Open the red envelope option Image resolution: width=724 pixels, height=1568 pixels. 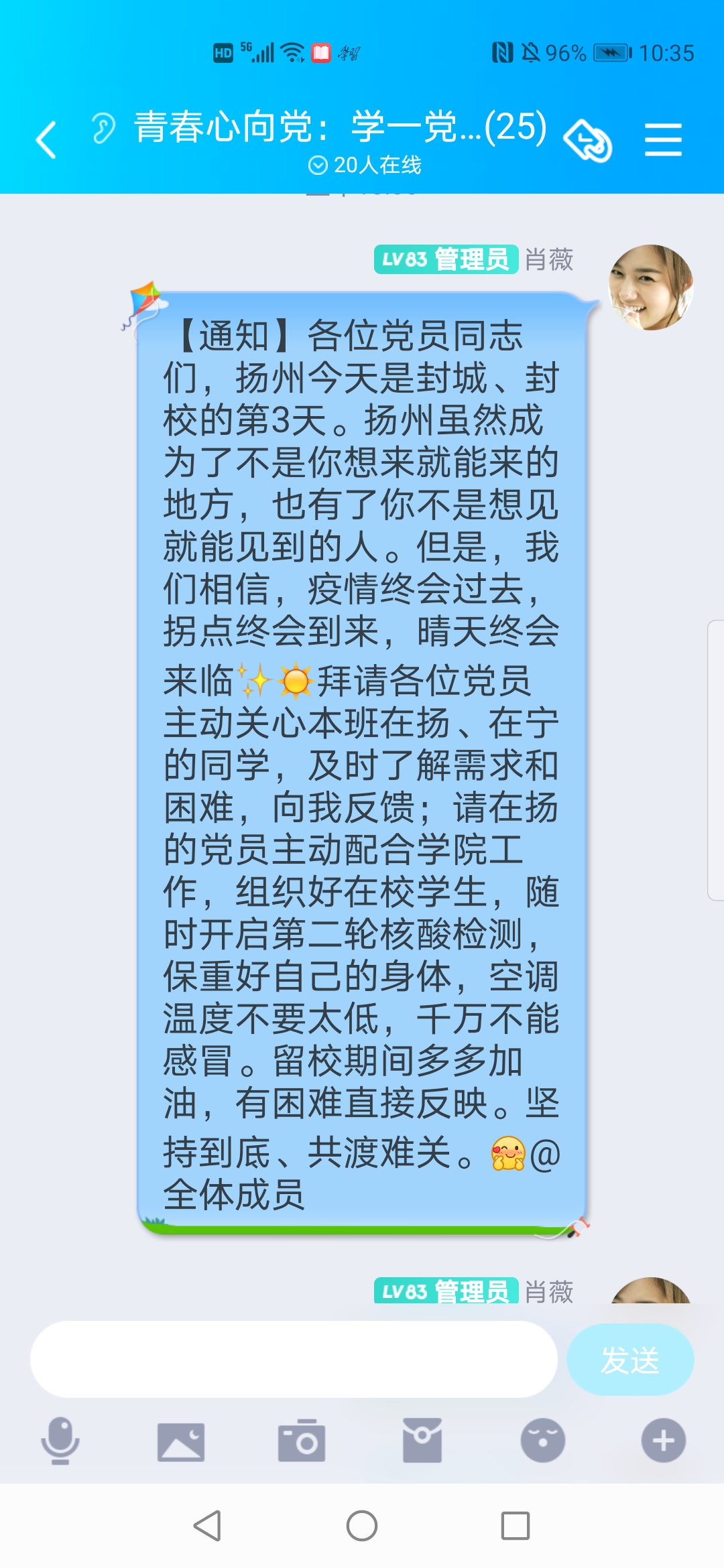click(422, 1441)
